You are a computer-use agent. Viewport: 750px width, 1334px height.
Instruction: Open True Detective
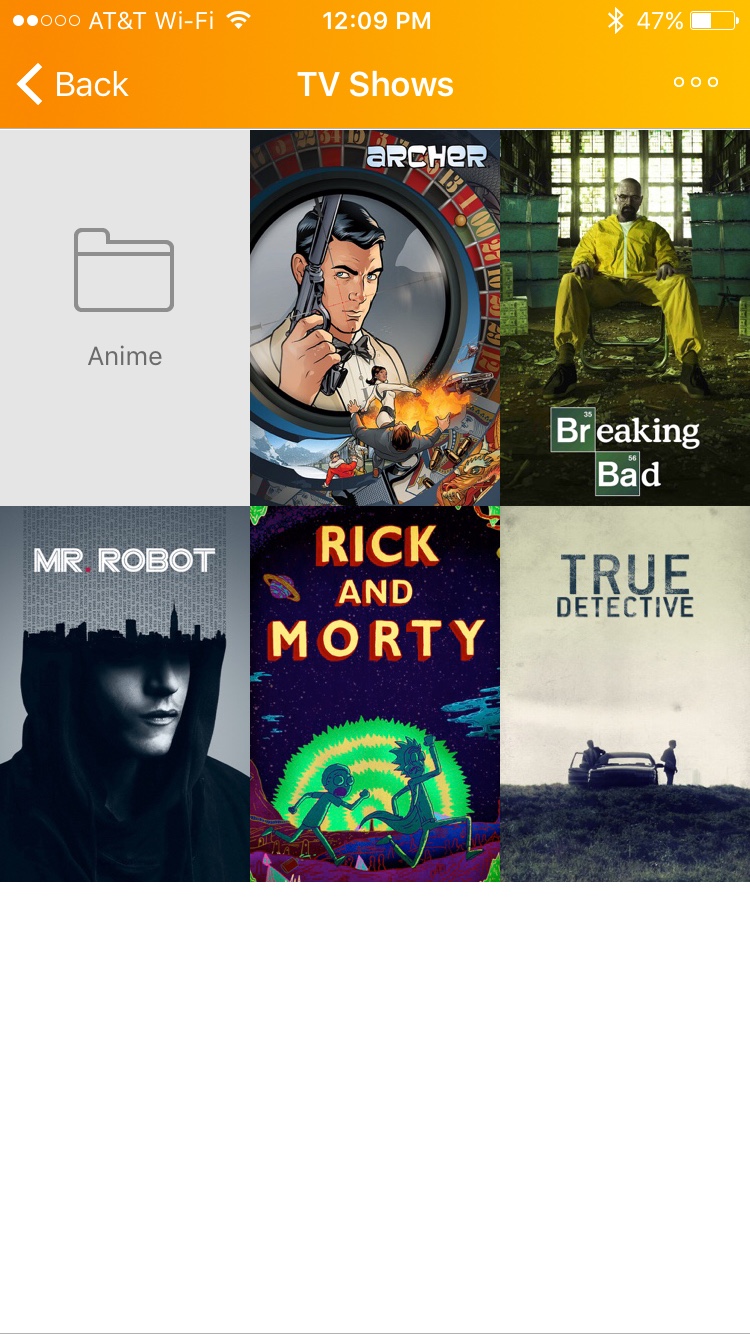[x=625, y=693]
